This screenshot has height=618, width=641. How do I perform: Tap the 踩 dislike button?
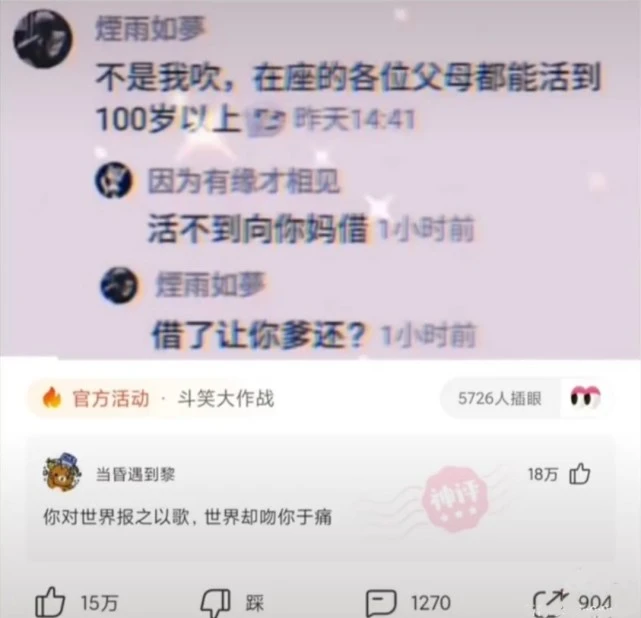(216, 601)
